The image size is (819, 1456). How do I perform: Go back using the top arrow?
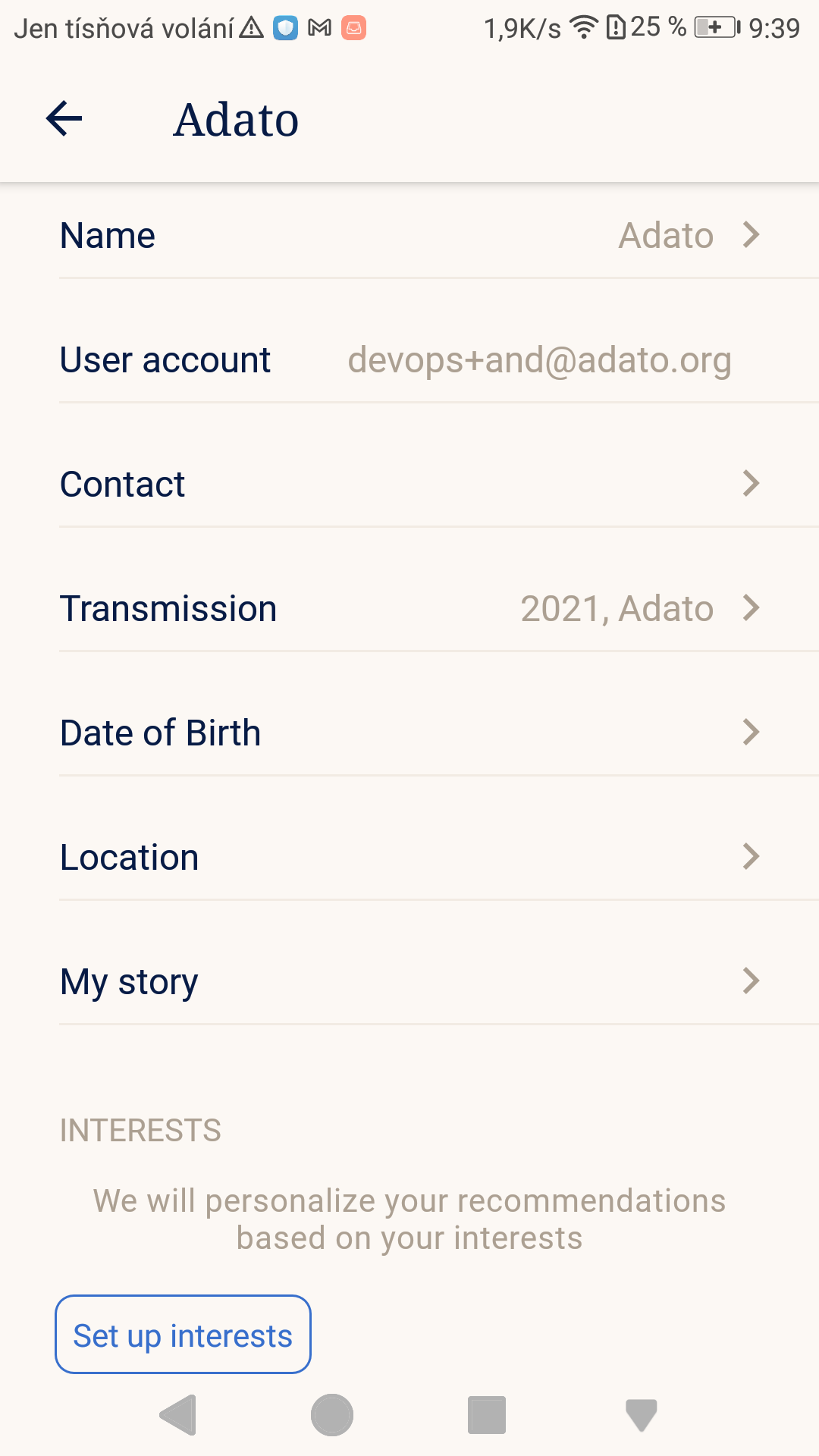(x=64, y=119)
